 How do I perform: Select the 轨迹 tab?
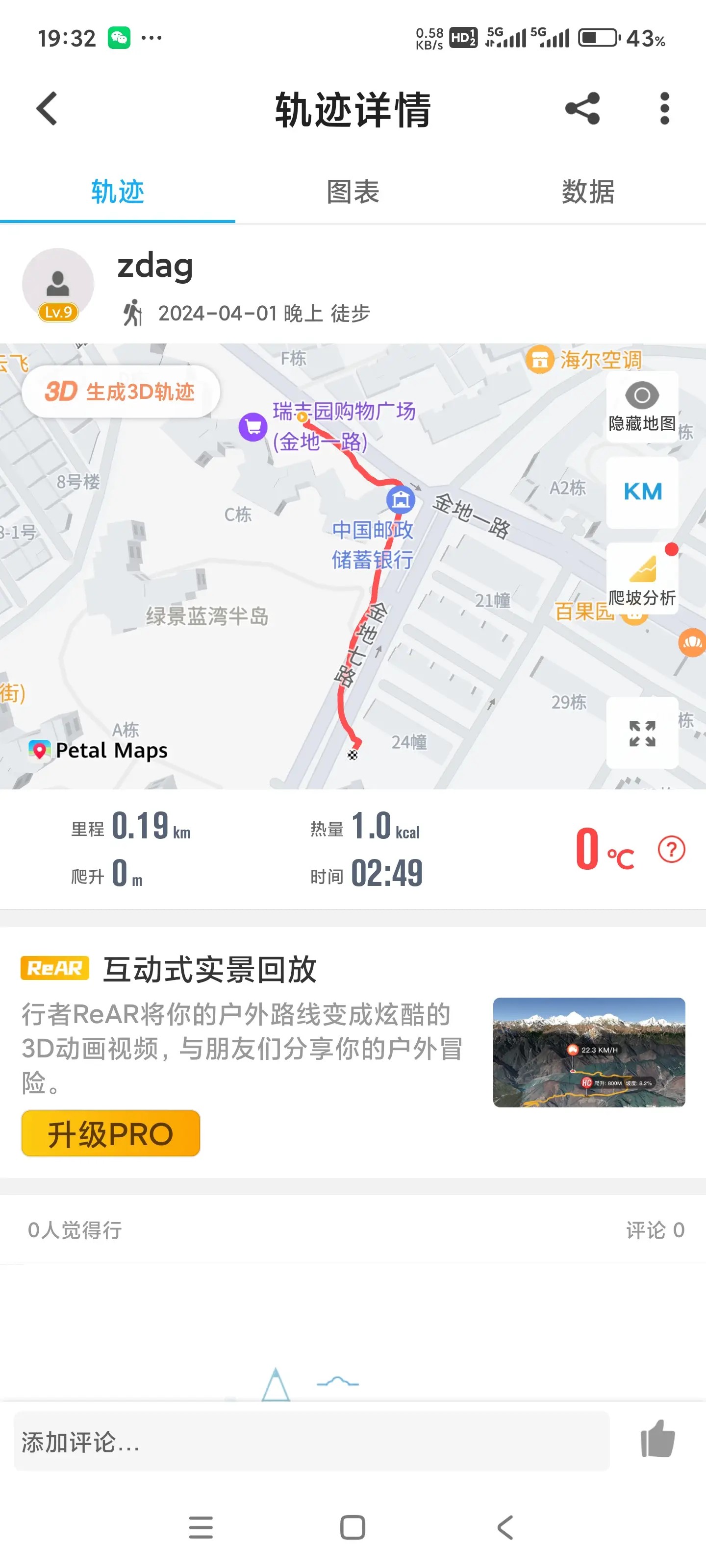118,193
